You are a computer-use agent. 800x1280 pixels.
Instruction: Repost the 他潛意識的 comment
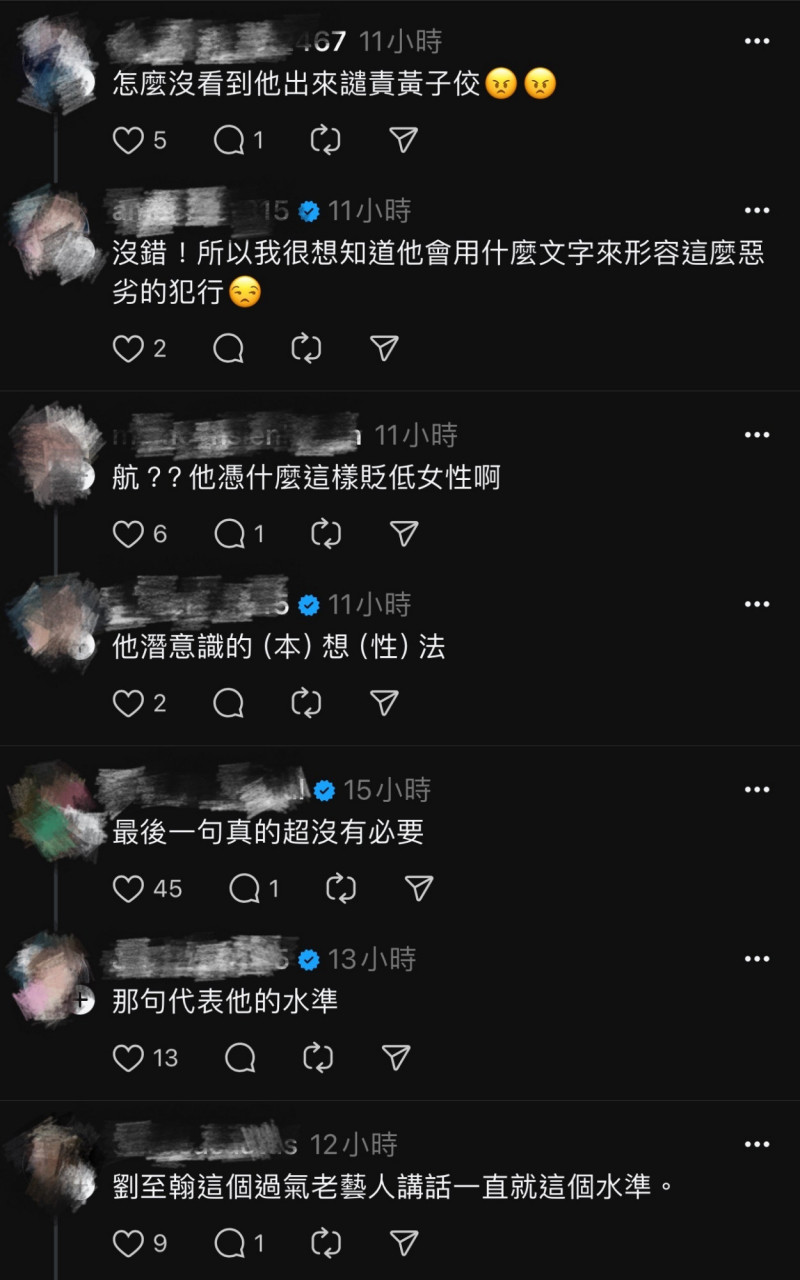[x=305, y=703]
